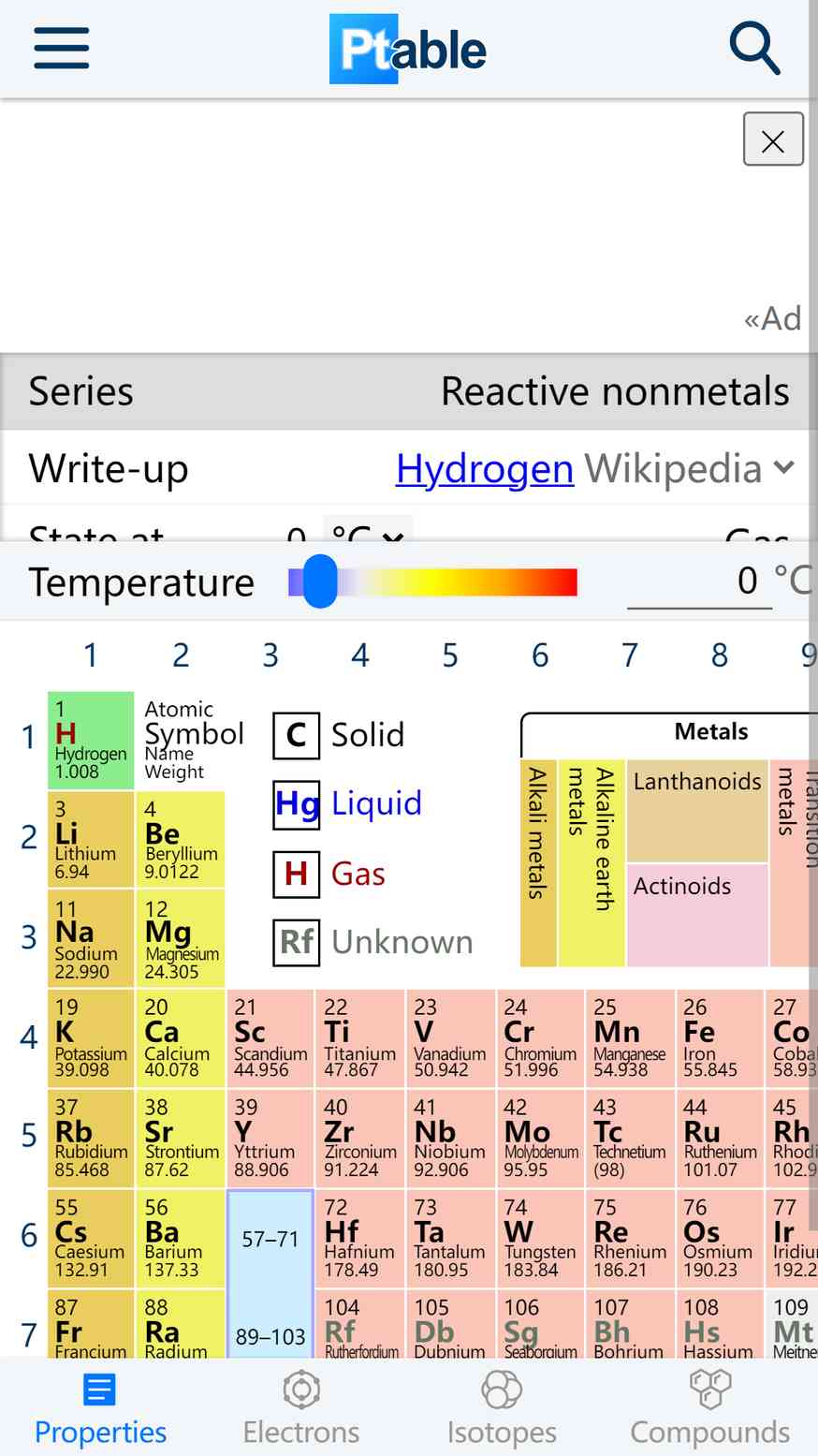818x1456 pixels.
Task: Select the Lithium element cell
Action: (91, 840)
